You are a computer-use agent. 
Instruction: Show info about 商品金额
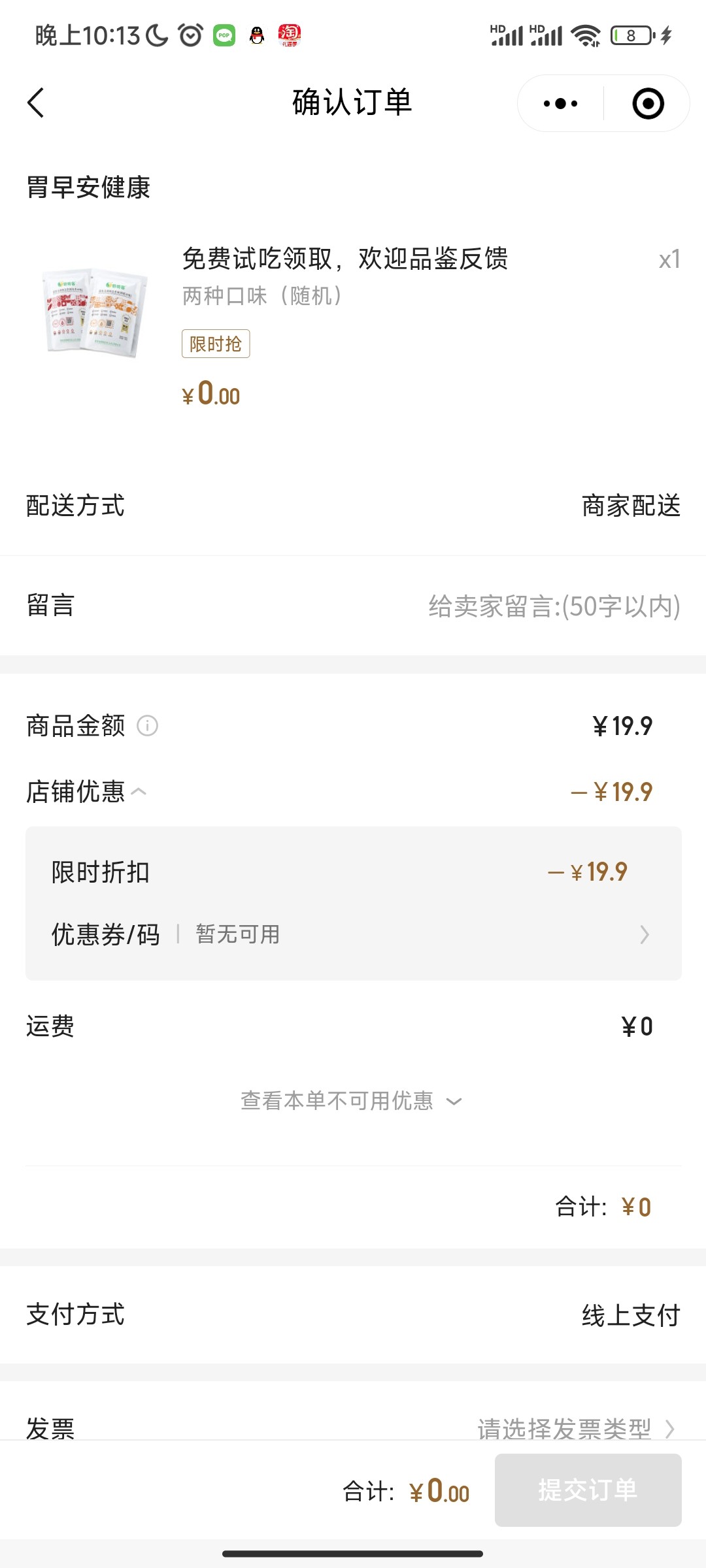(x=148, y=725)
